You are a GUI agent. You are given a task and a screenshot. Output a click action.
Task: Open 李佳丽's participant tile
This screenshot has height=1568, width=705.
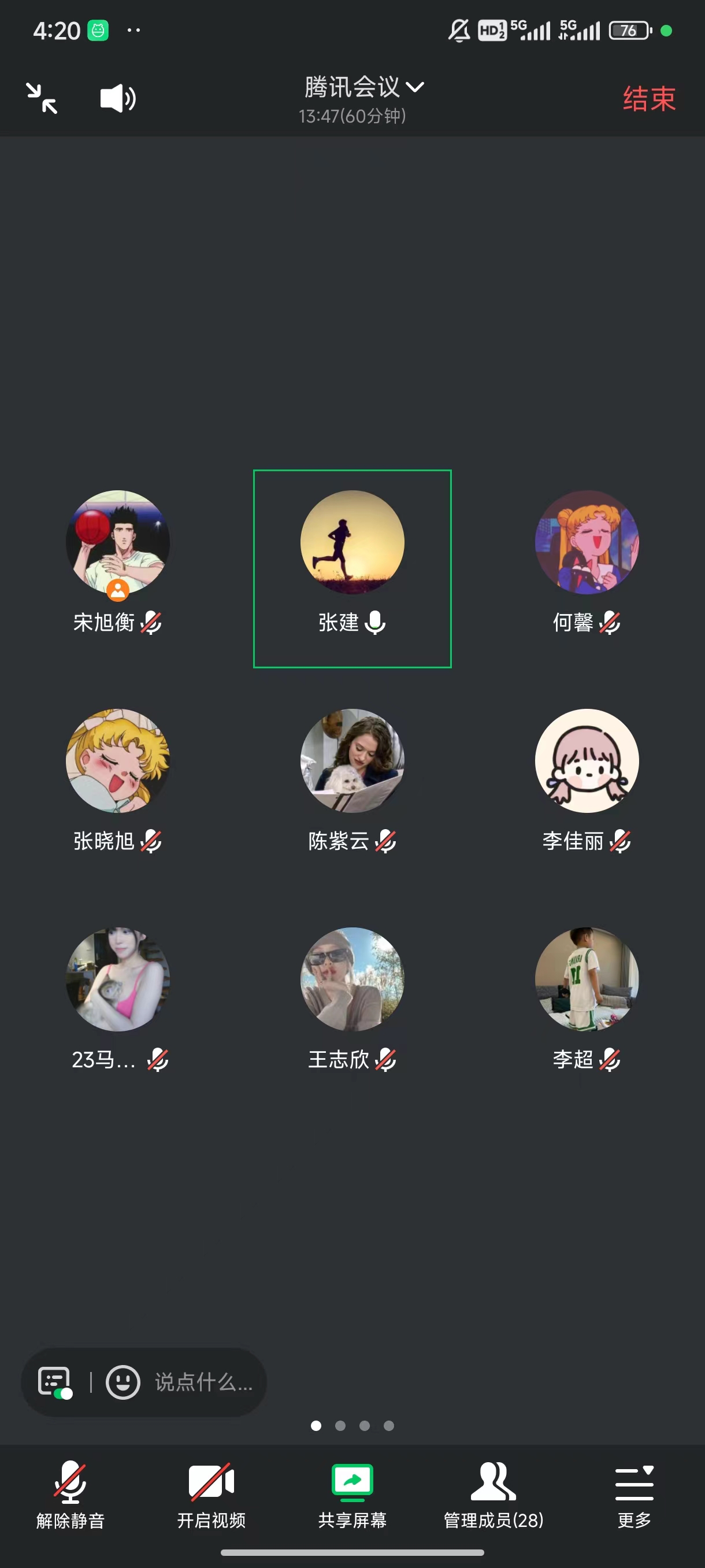pos(587,761)
